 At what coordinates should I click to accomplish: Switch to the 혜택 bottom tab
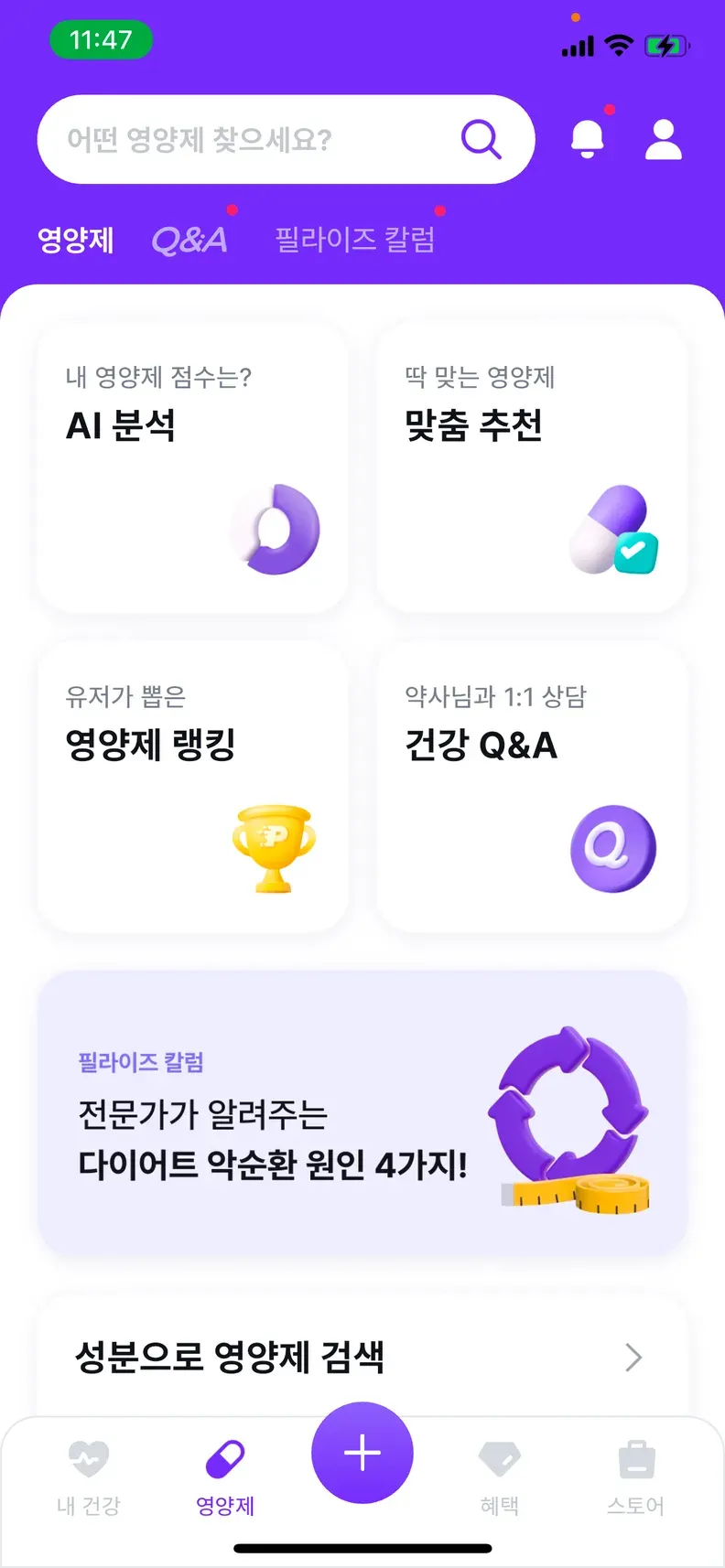[x=500, y=1477]
